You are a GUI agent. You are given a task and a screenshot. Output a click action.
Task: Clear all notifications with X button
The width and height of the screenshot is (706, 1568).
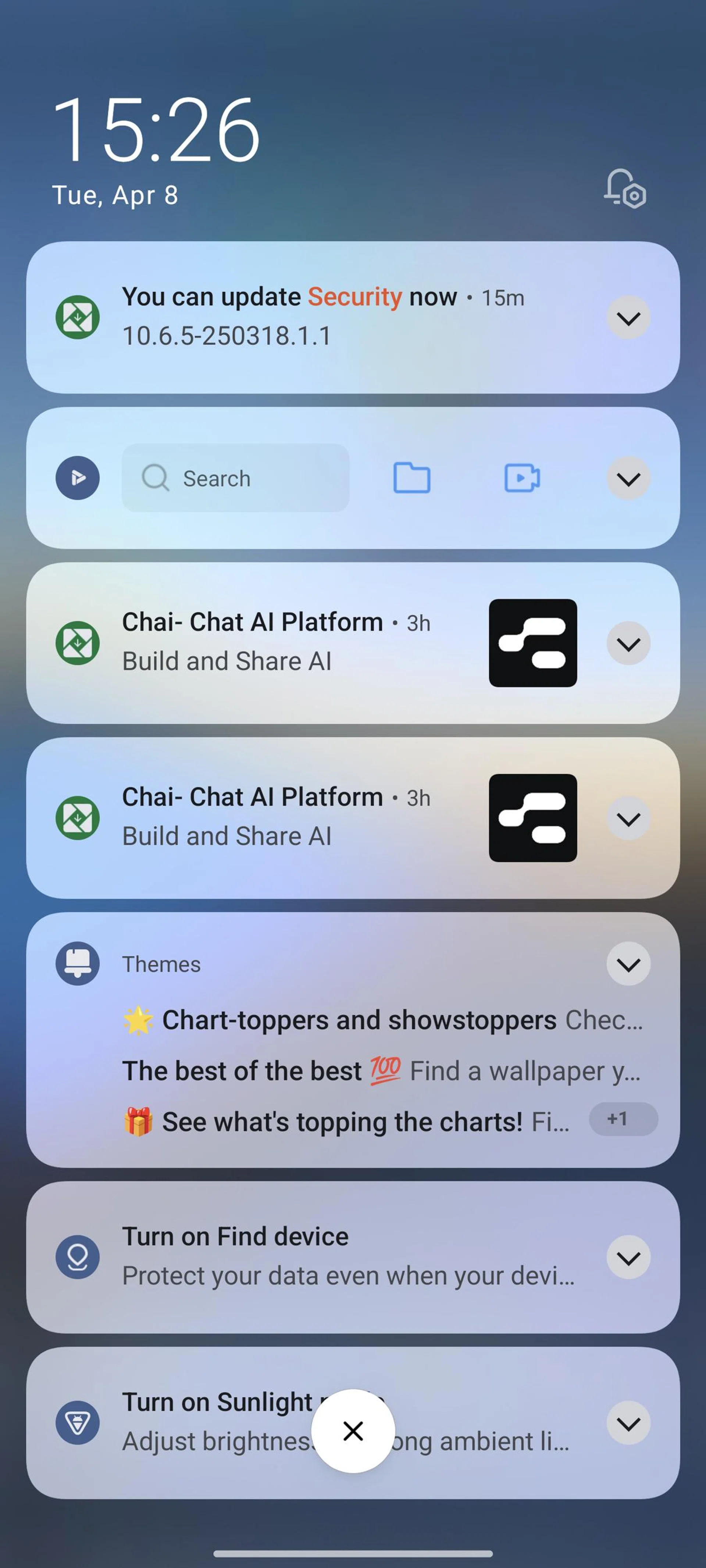(353, 1431)
